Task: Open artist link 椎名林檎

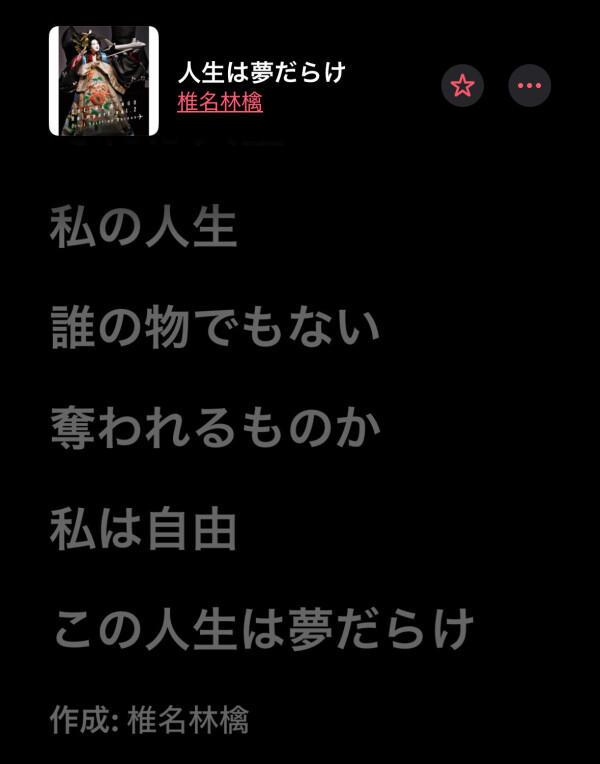Action: [220, 102]
